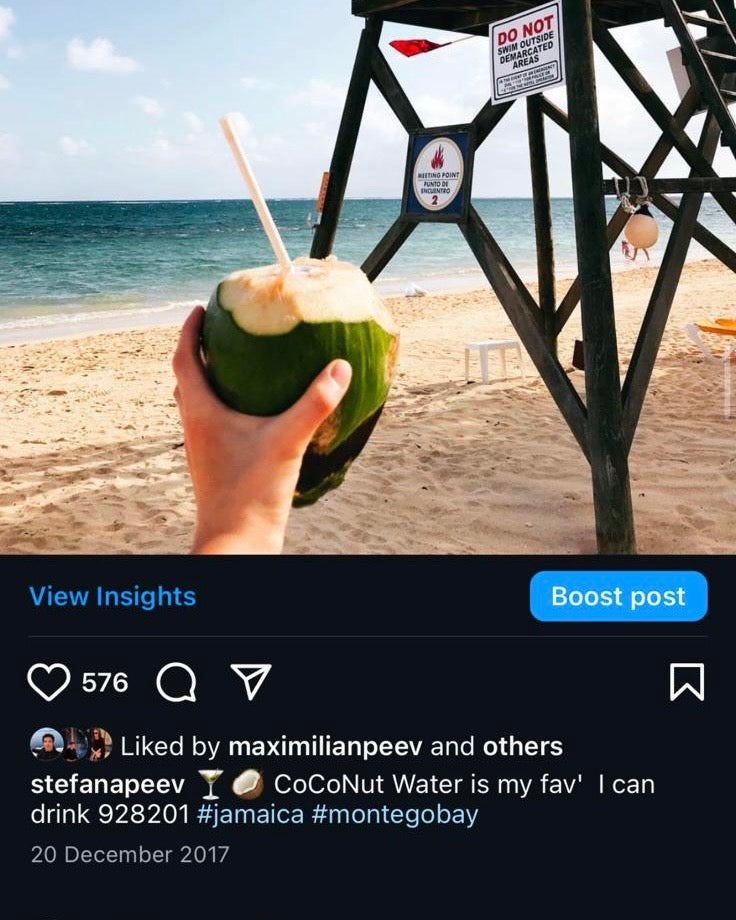Open the #jamaica hashtag
This screenshot has height=920, width=736.
click(250, 814)
